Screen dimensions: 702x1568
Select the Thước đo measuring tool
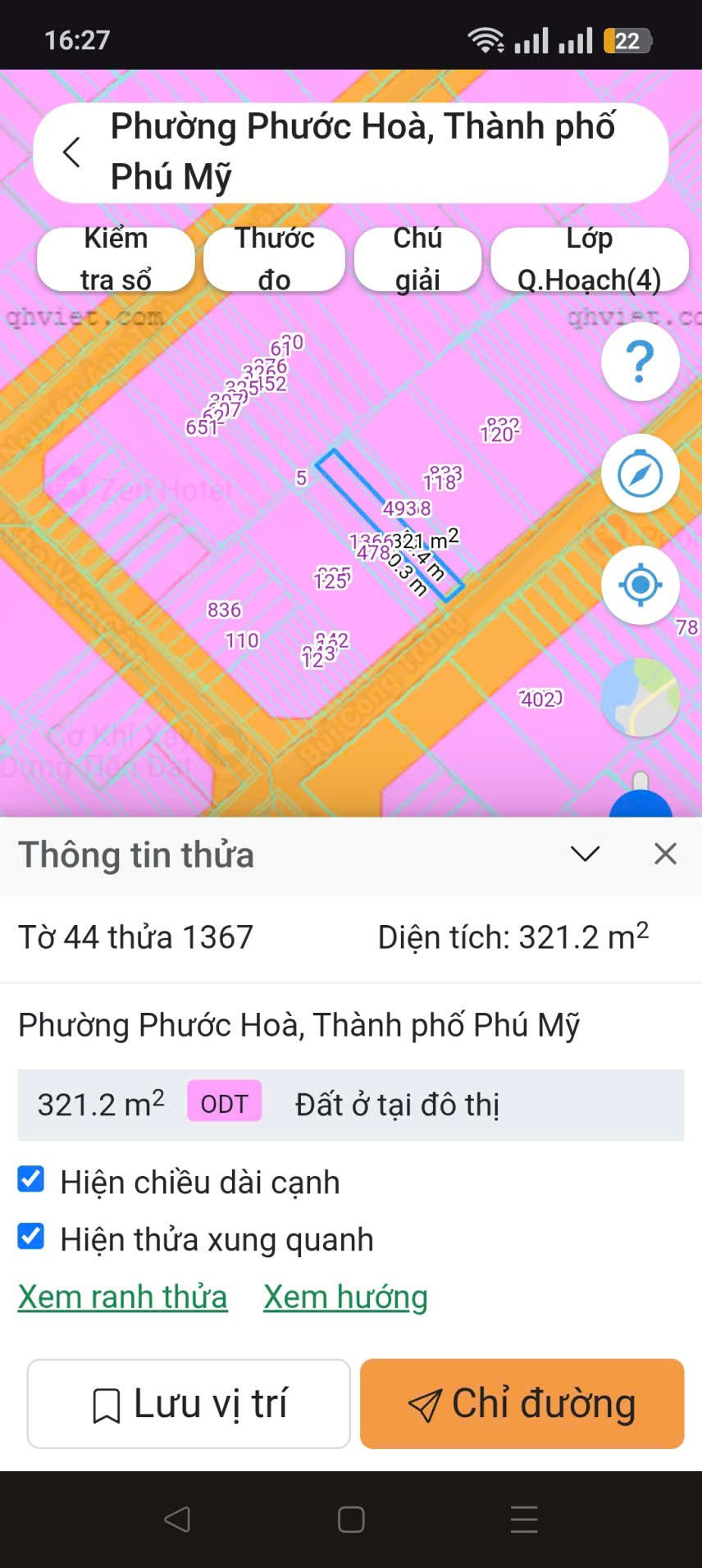tap(274, 259)
